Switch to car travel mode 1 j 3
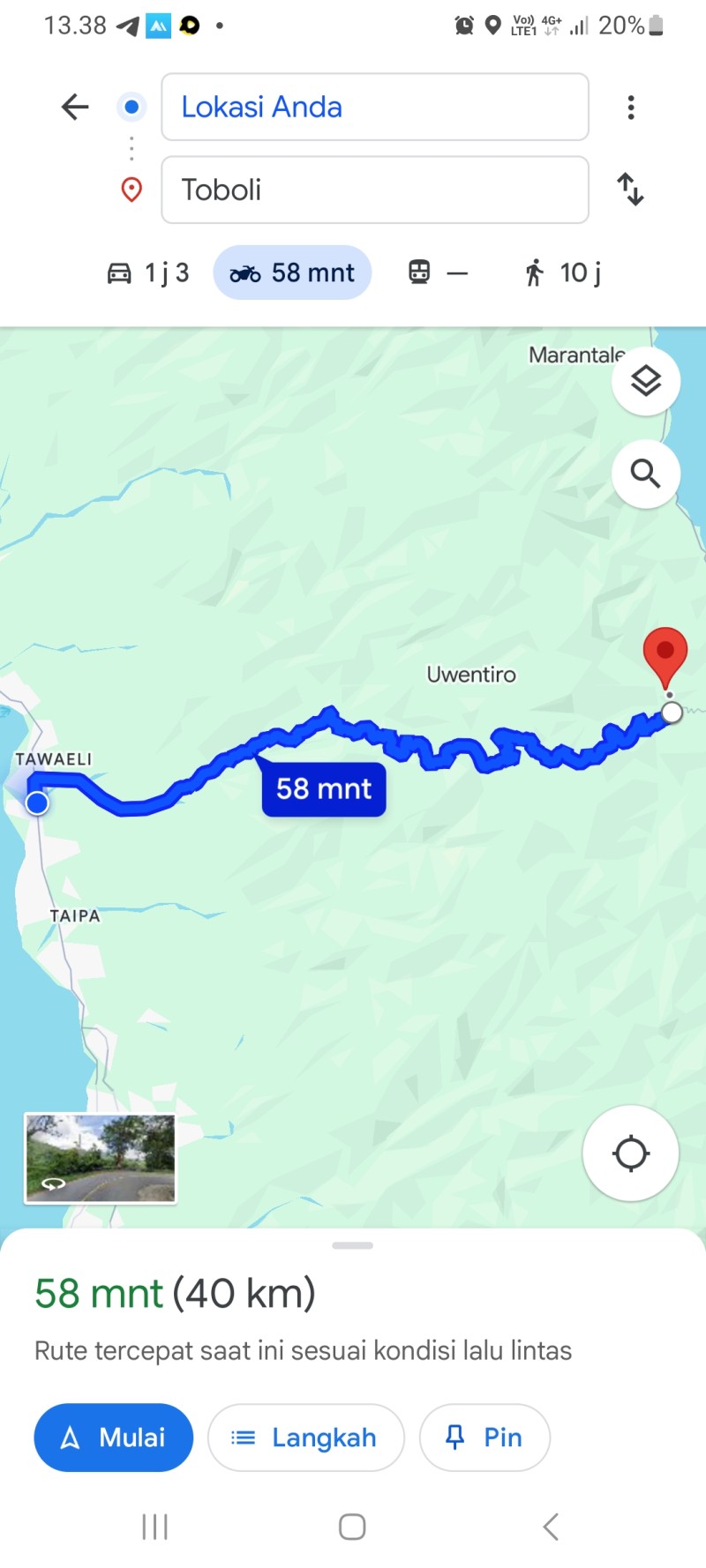This screenshot has width=706, height=1568. click(x=147, y=273)
